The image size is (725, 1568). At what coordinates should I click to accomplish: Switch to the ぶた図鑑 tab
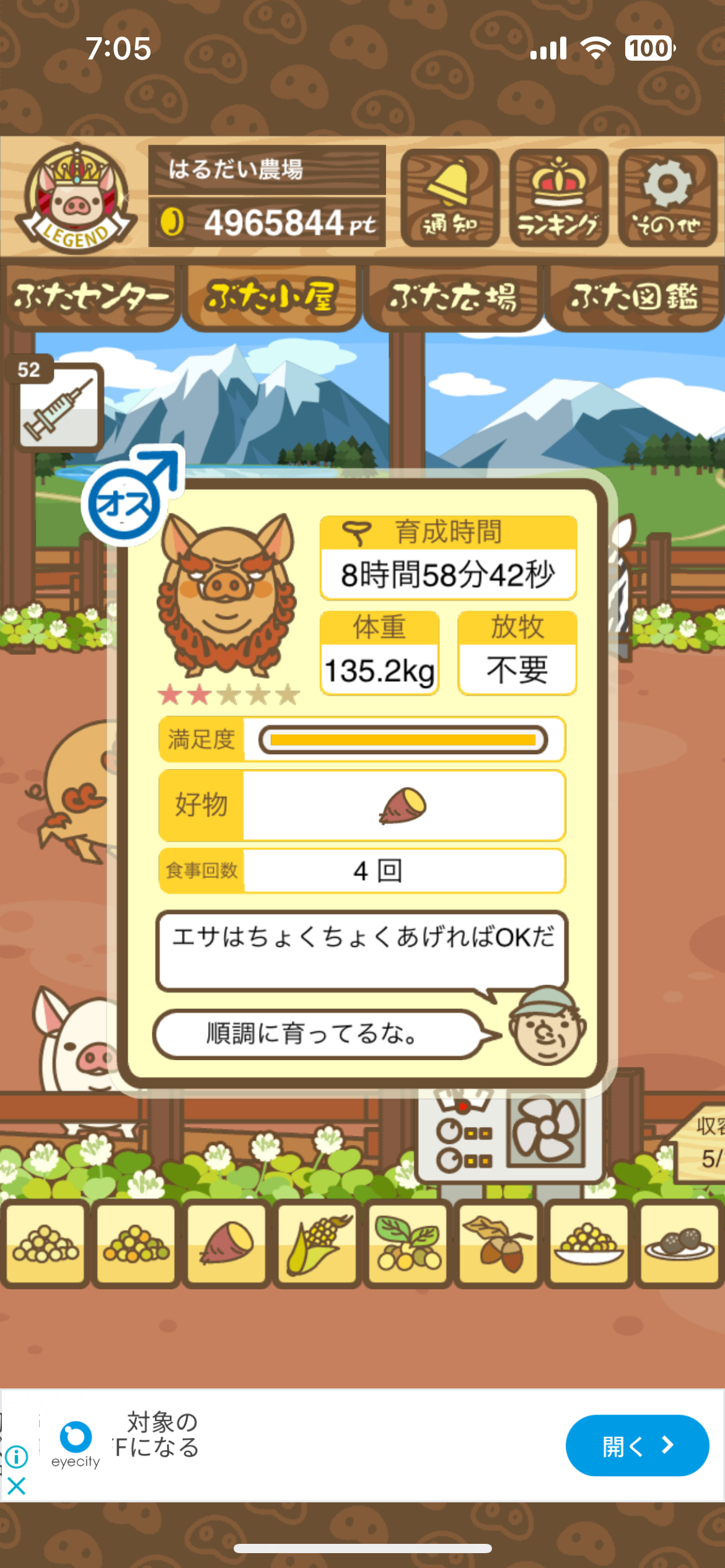(x=634, y=298)
